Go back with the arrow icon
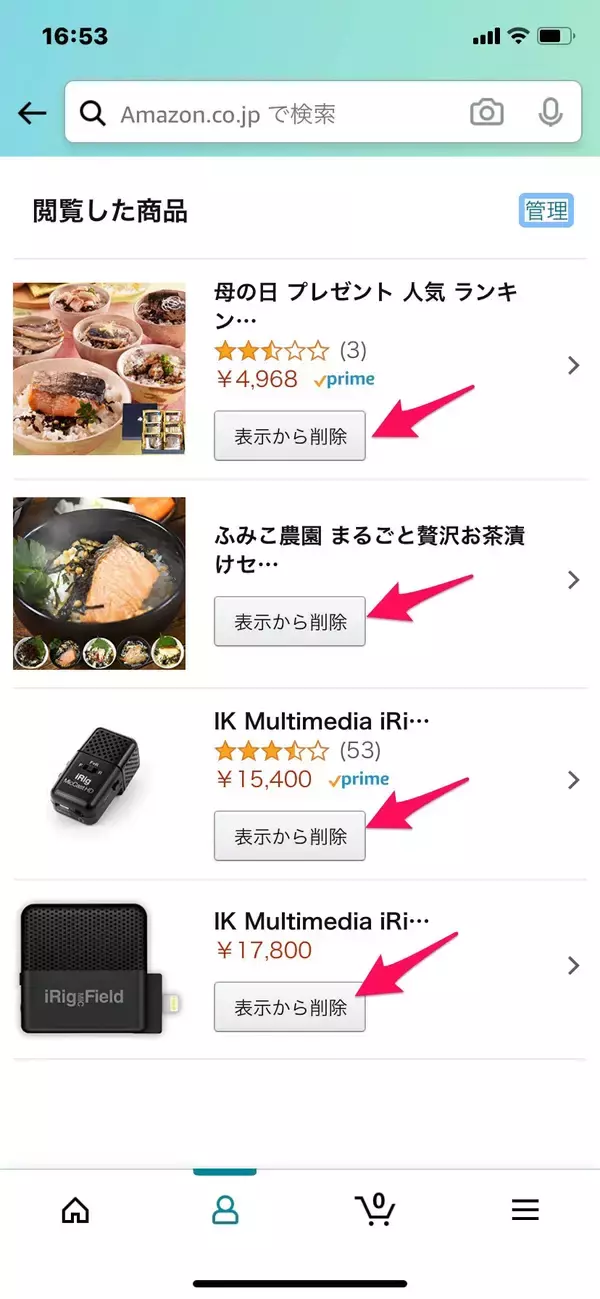Image resolution: width=600 pixels, height=1299 pixels. click(33, 113)
